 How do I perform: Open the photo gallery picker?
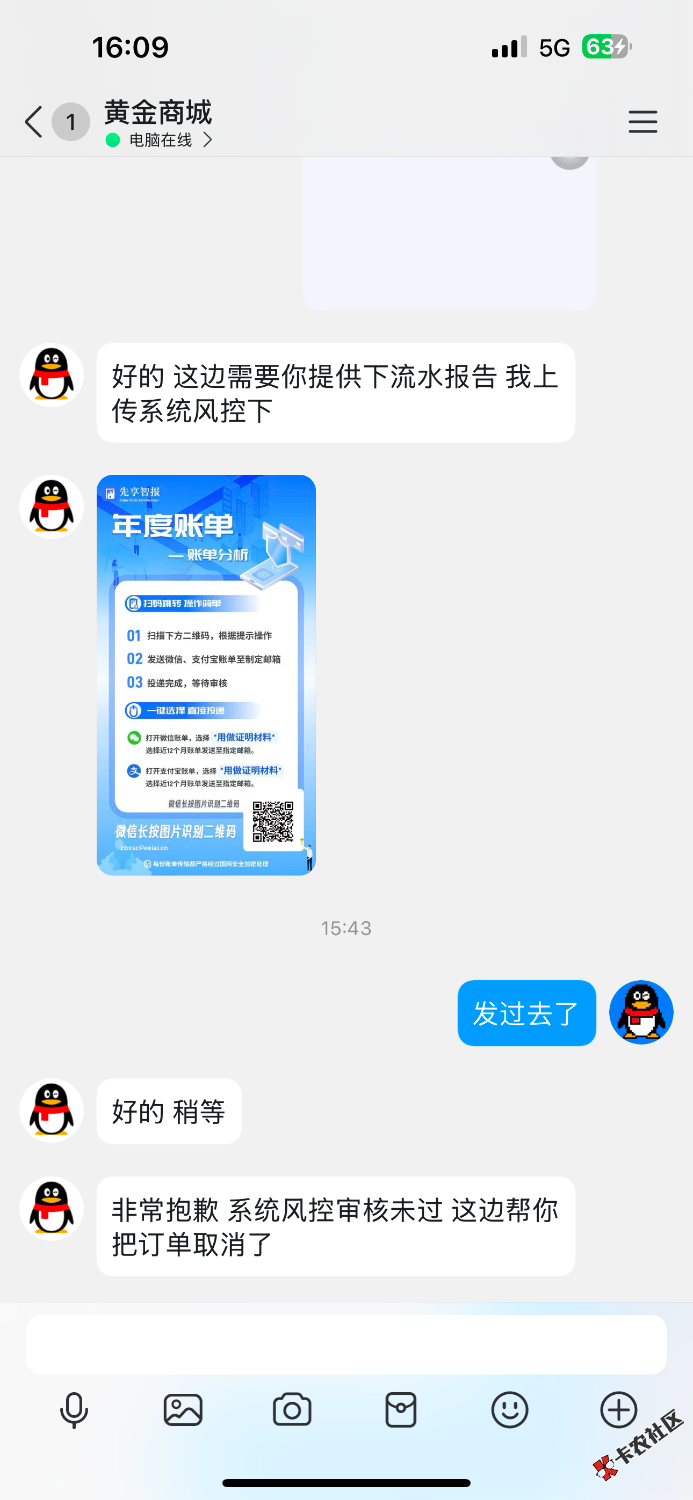pos(183,1410)
